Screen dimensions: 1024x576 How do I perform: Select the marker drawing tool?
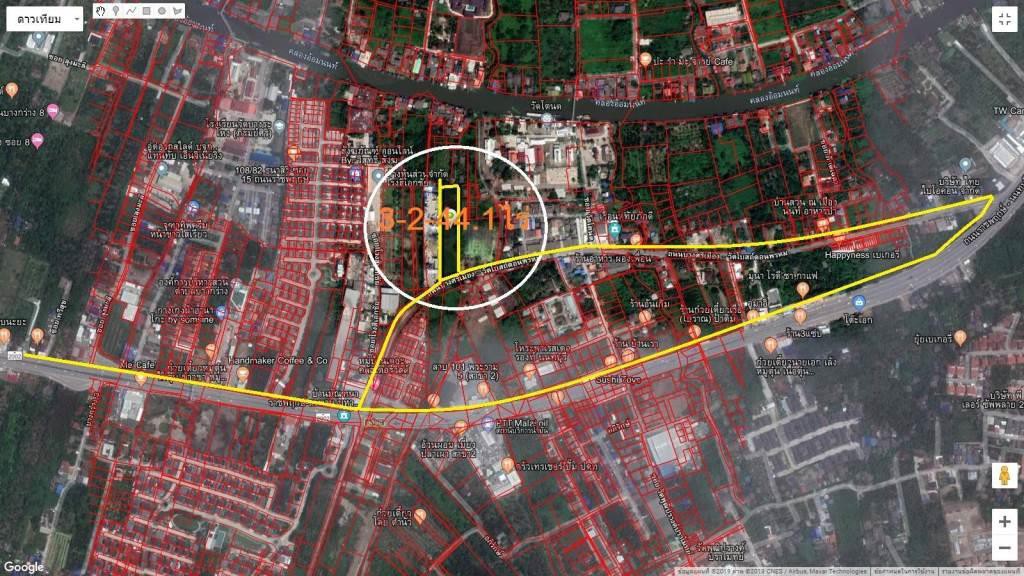(x=116, y=10)
